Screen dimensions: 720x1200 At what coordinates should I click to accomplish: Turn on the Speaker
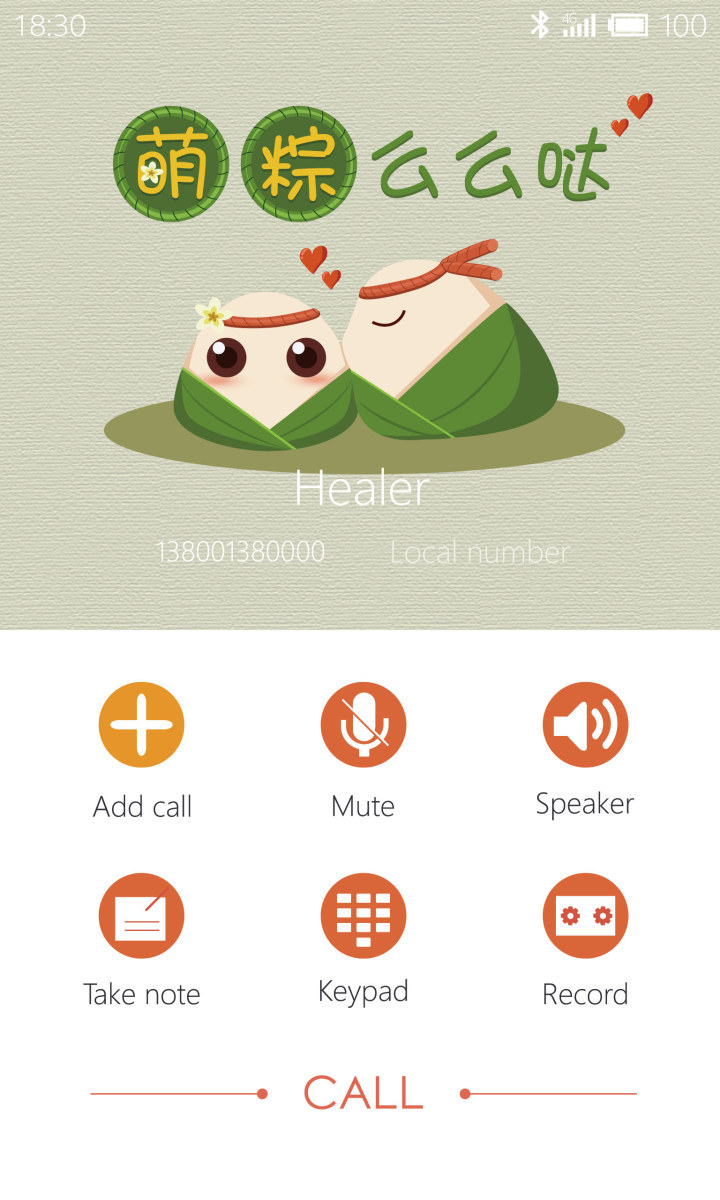[585, 725]
